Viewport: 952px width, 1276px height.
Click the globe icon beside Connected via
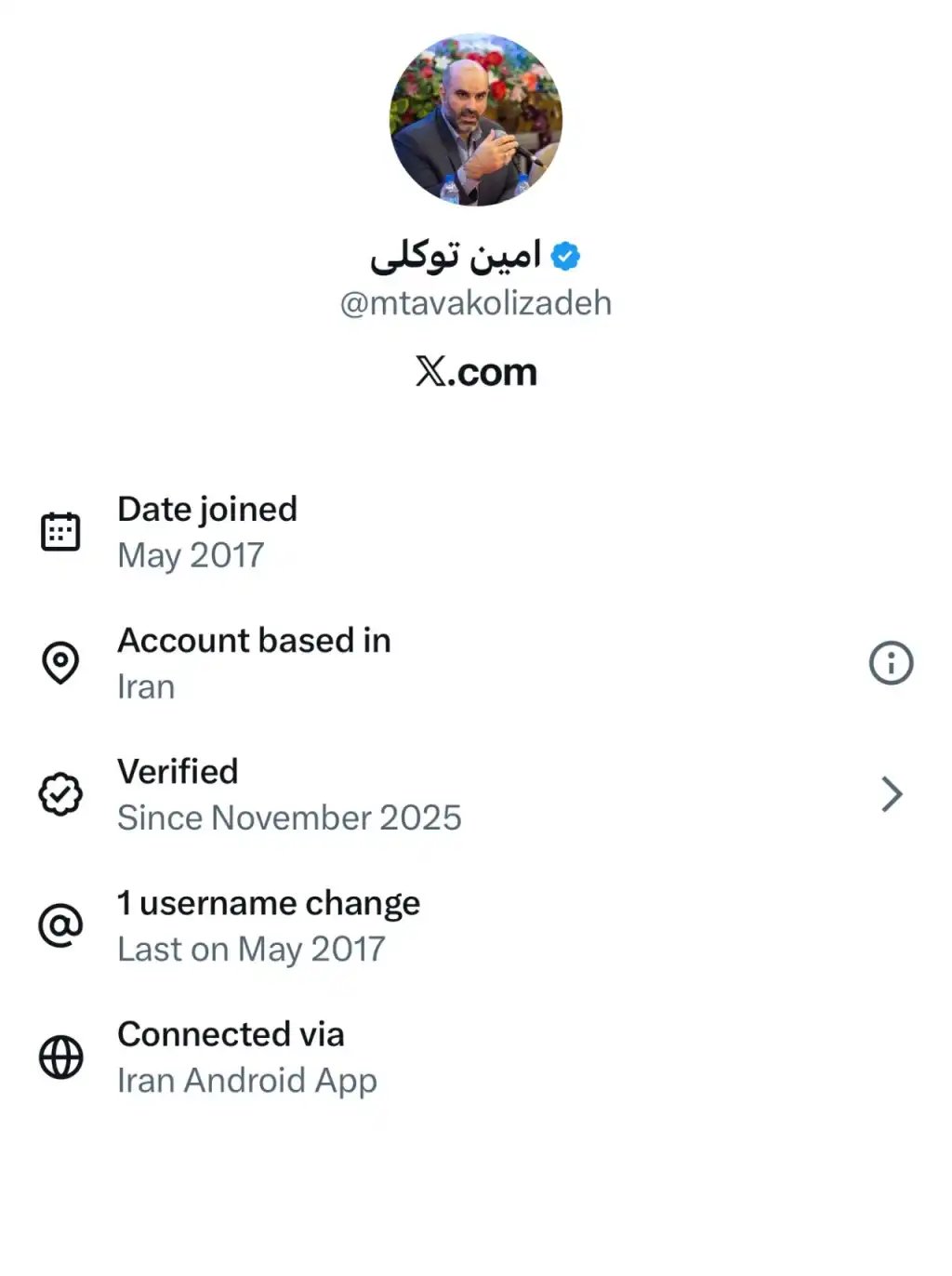pyautogui.click(x=59, y=1057)
